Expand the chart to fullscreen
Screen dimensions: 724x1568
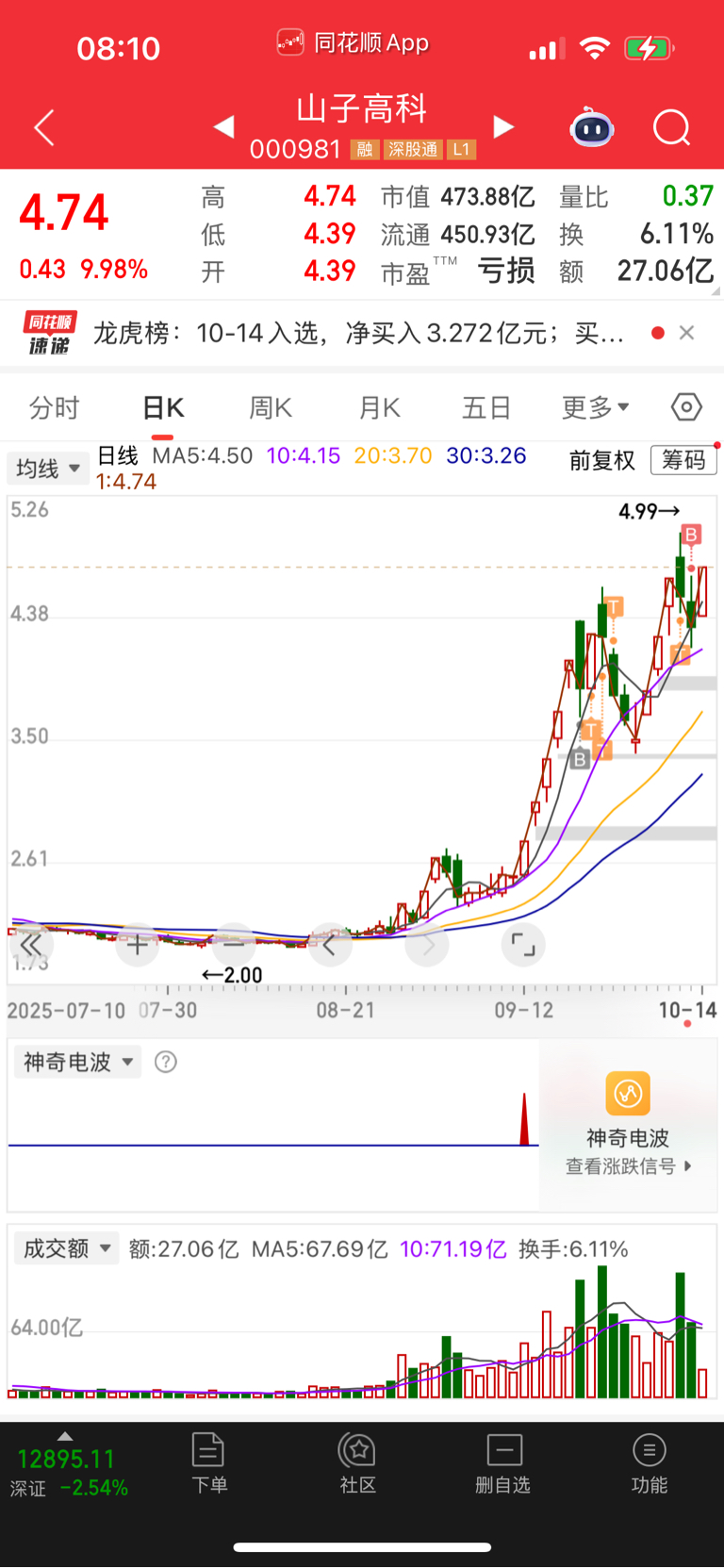coord(522,945)
